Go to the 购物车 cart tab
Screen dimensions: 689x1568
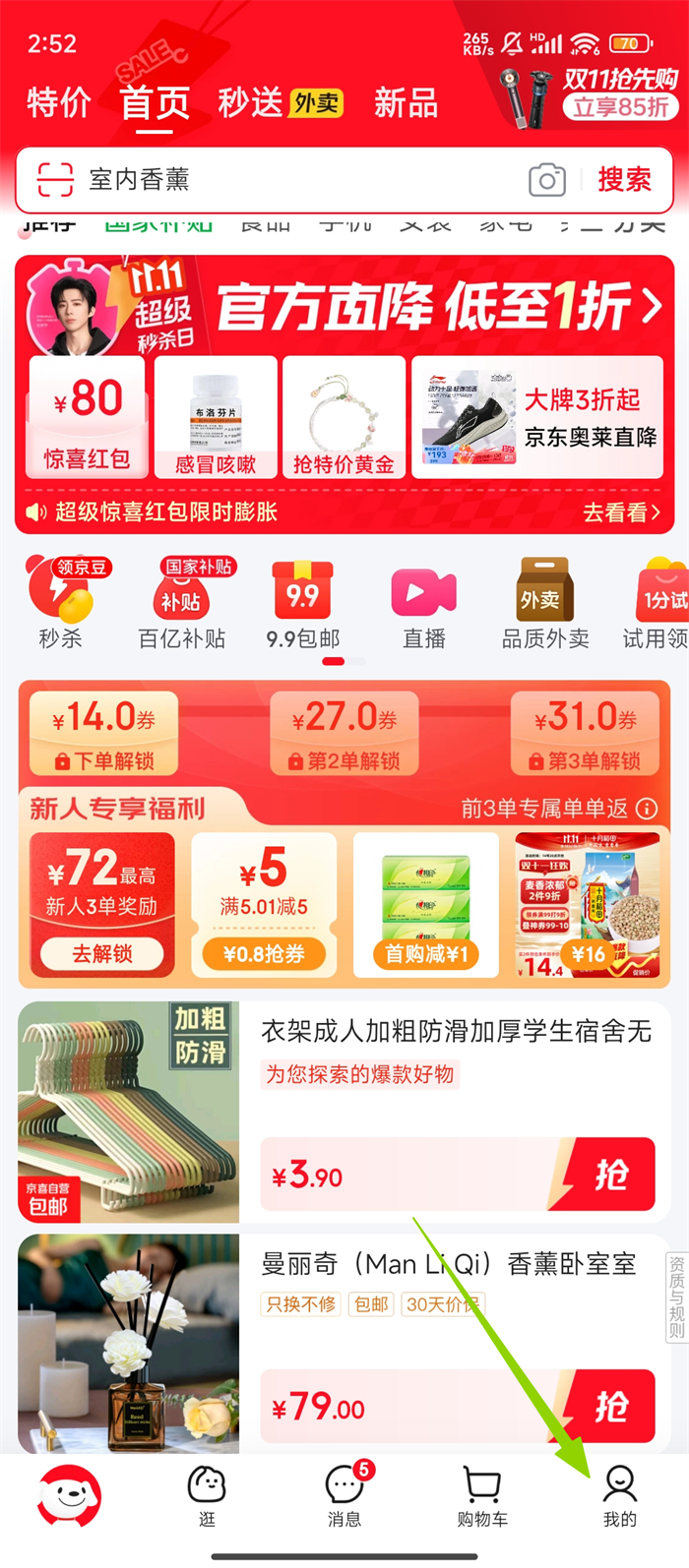coord(482,1495)
